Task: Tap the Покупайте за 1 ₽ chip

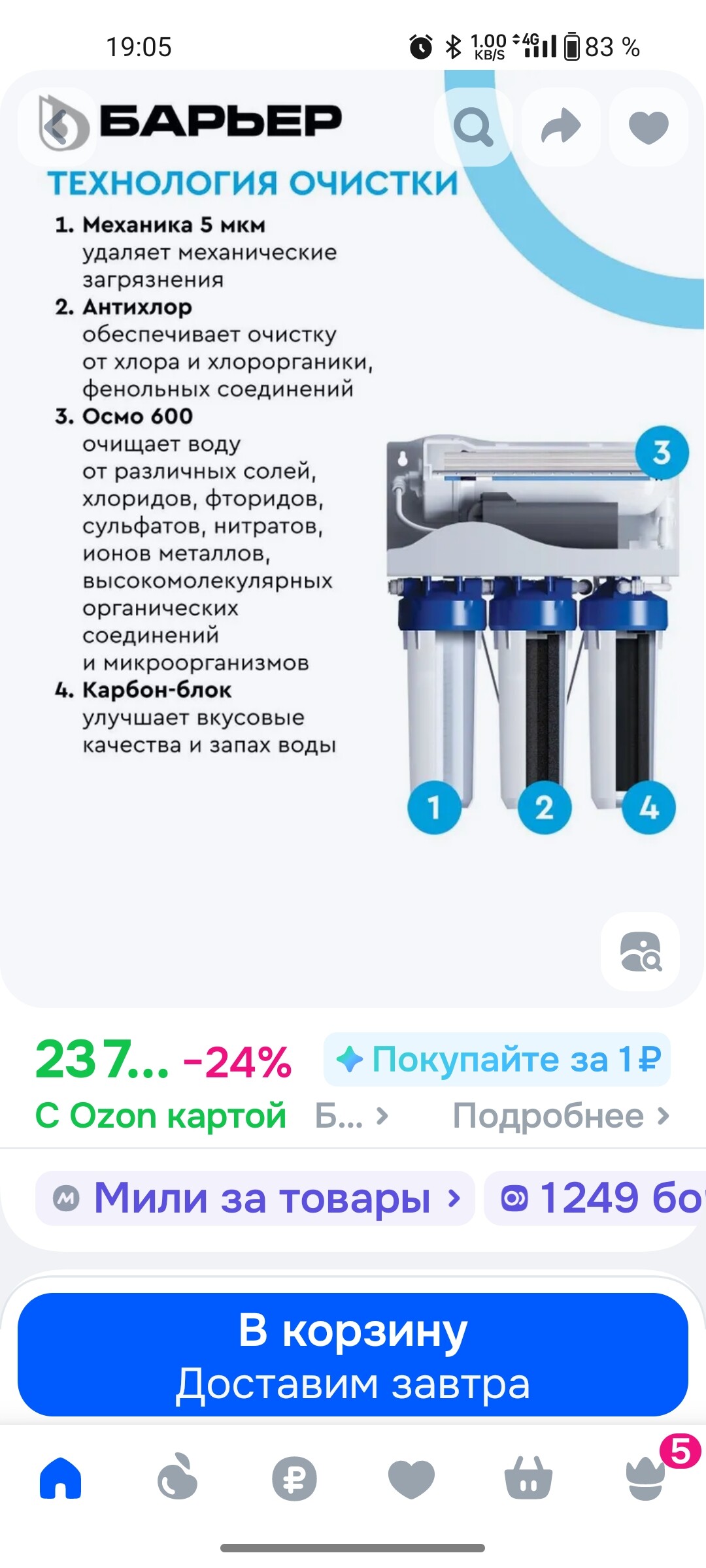Action: pyautogui.click(x=497, y=1059)
